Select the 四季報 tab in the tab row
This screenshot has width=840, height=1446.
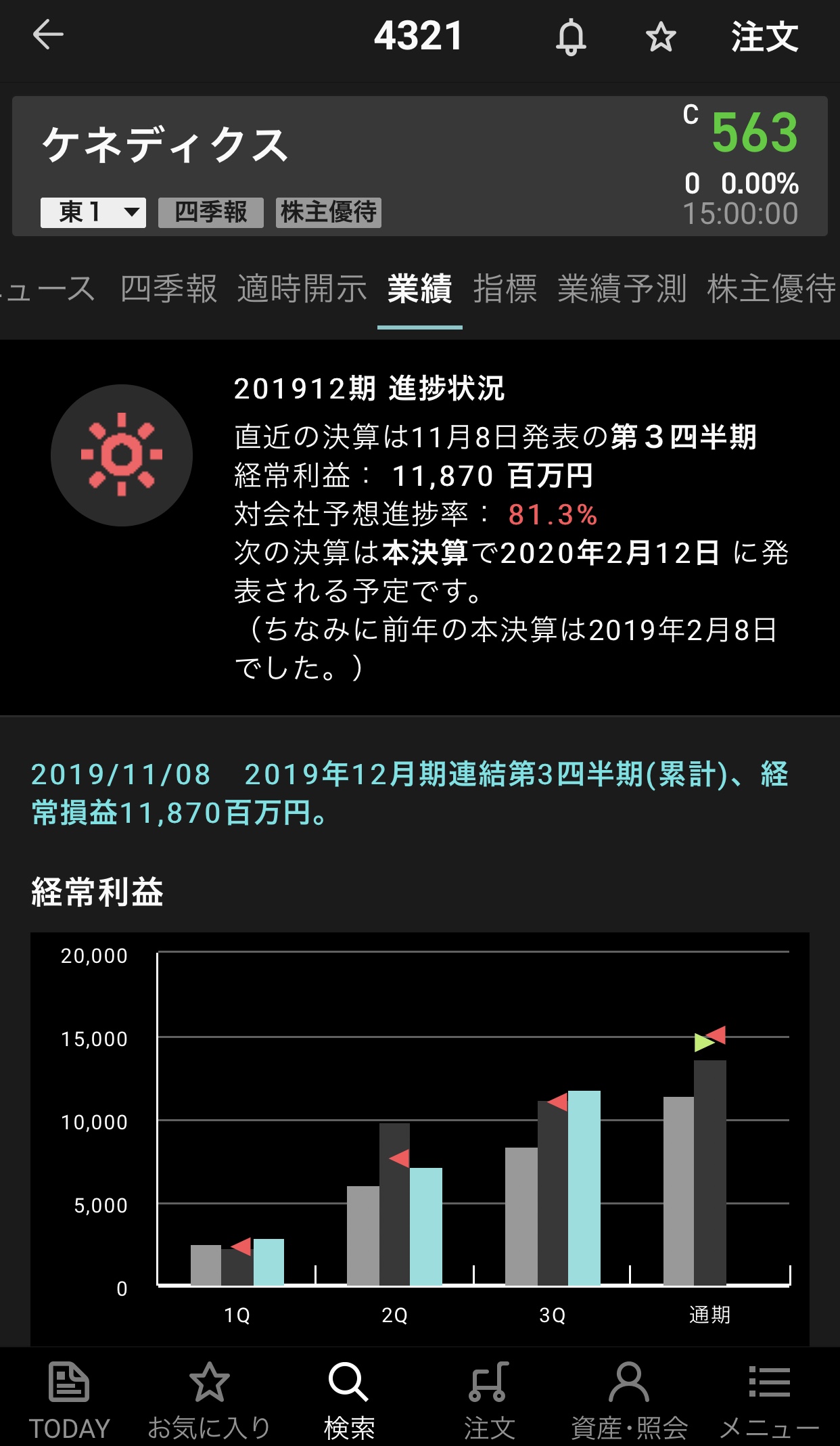coord(168,289)
